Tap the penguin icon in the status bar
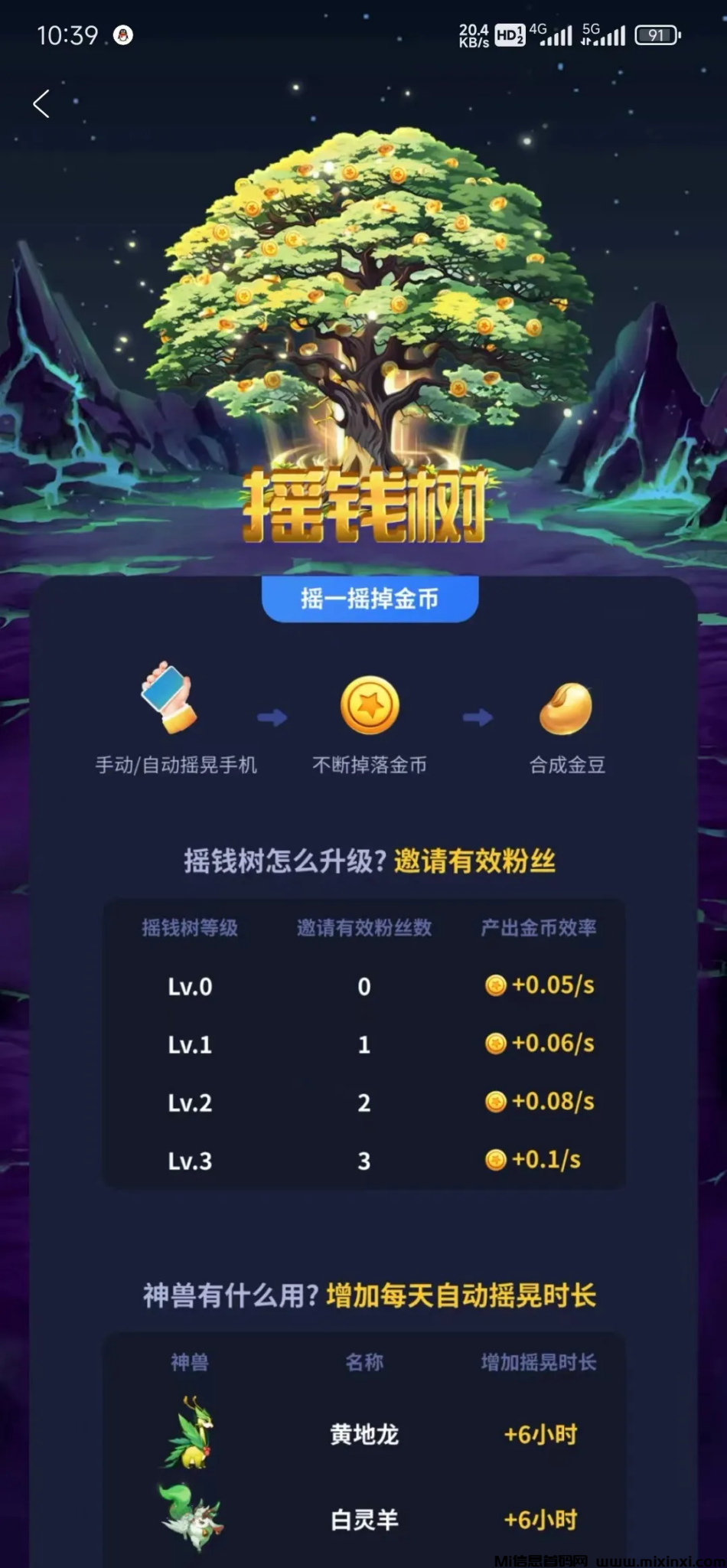This screenshot has width=727, height=1568. [125, 34]
